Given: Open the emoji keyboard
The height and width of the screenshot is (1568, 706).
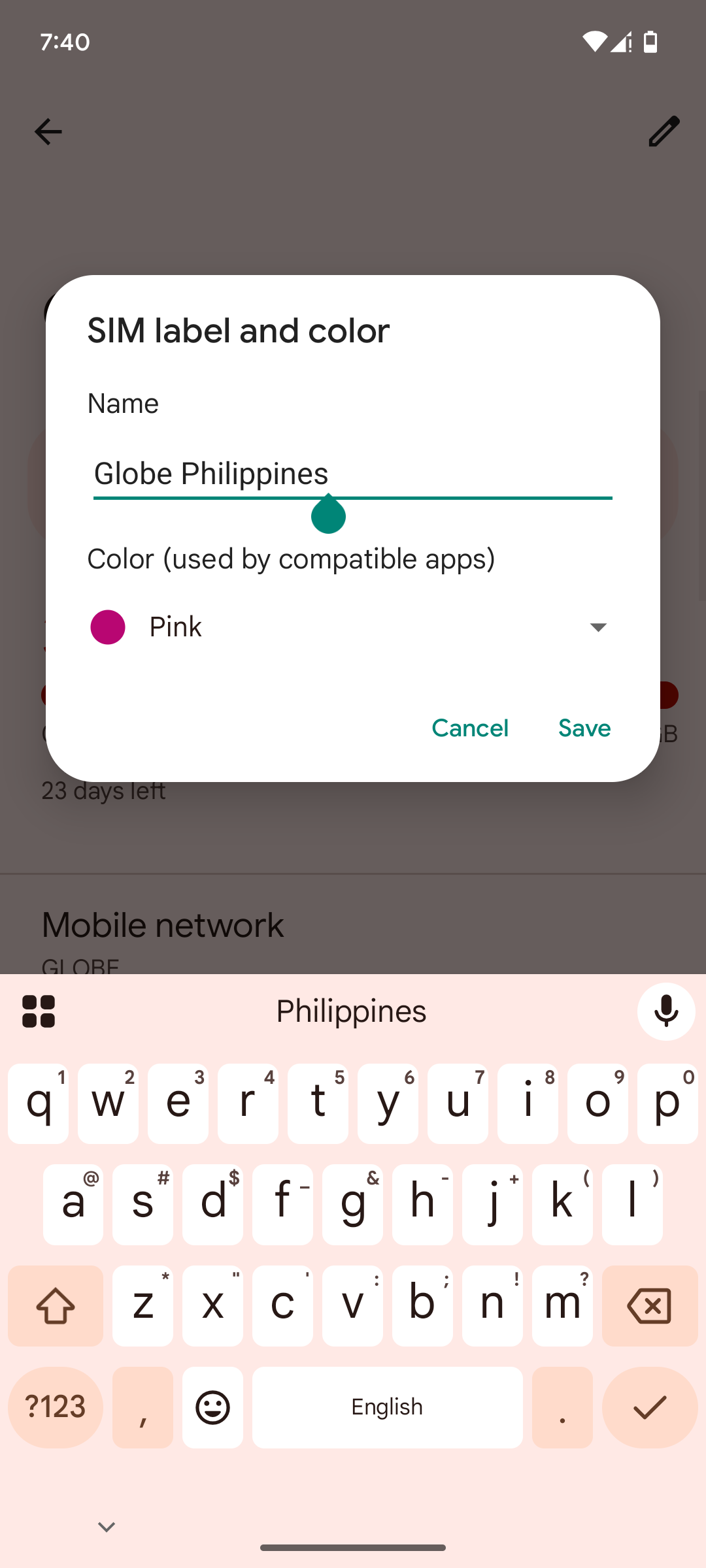Looking at the screenshot, I should click(212, 1407).
